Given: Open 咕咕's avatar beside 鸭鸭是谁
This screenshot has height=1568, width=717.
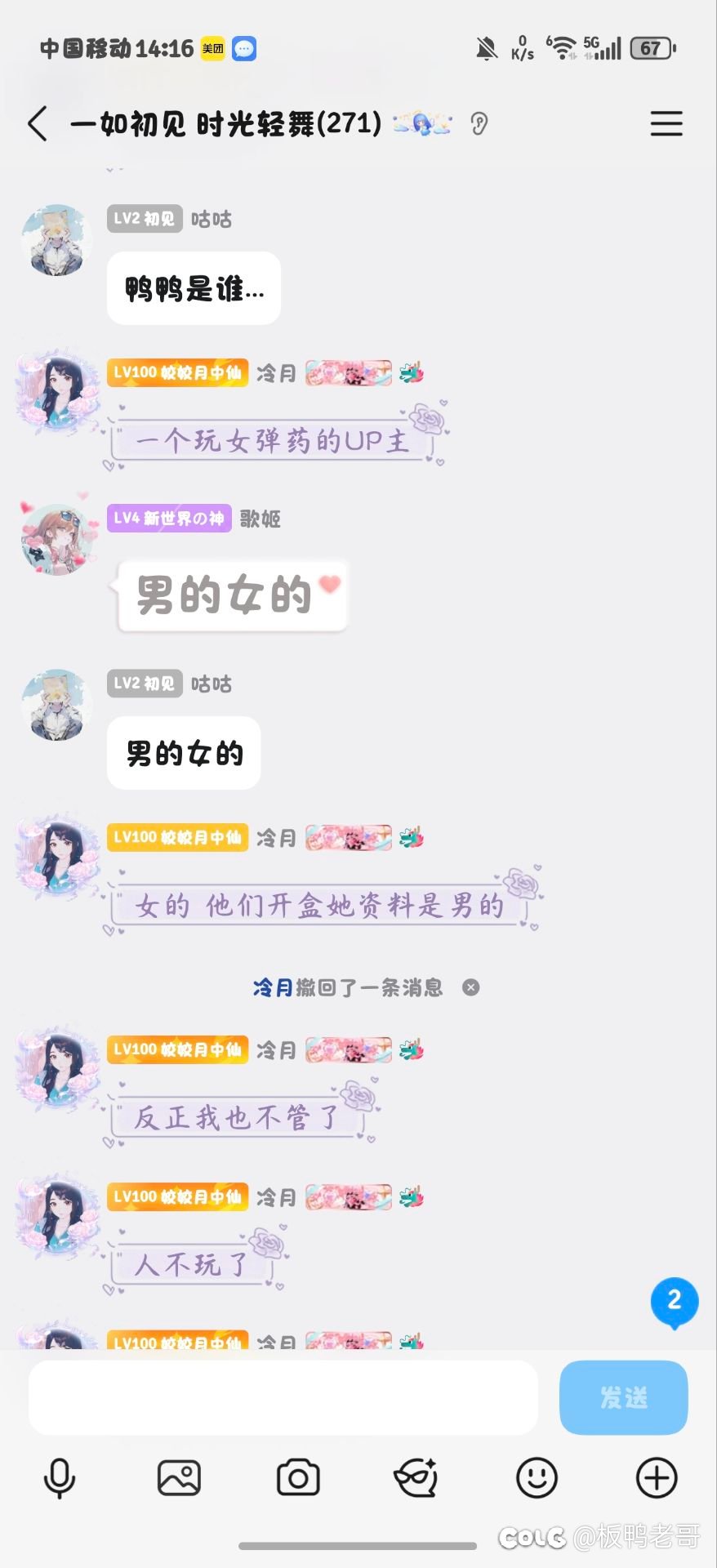Looking at the screenshot, I should tap(56, 240).
